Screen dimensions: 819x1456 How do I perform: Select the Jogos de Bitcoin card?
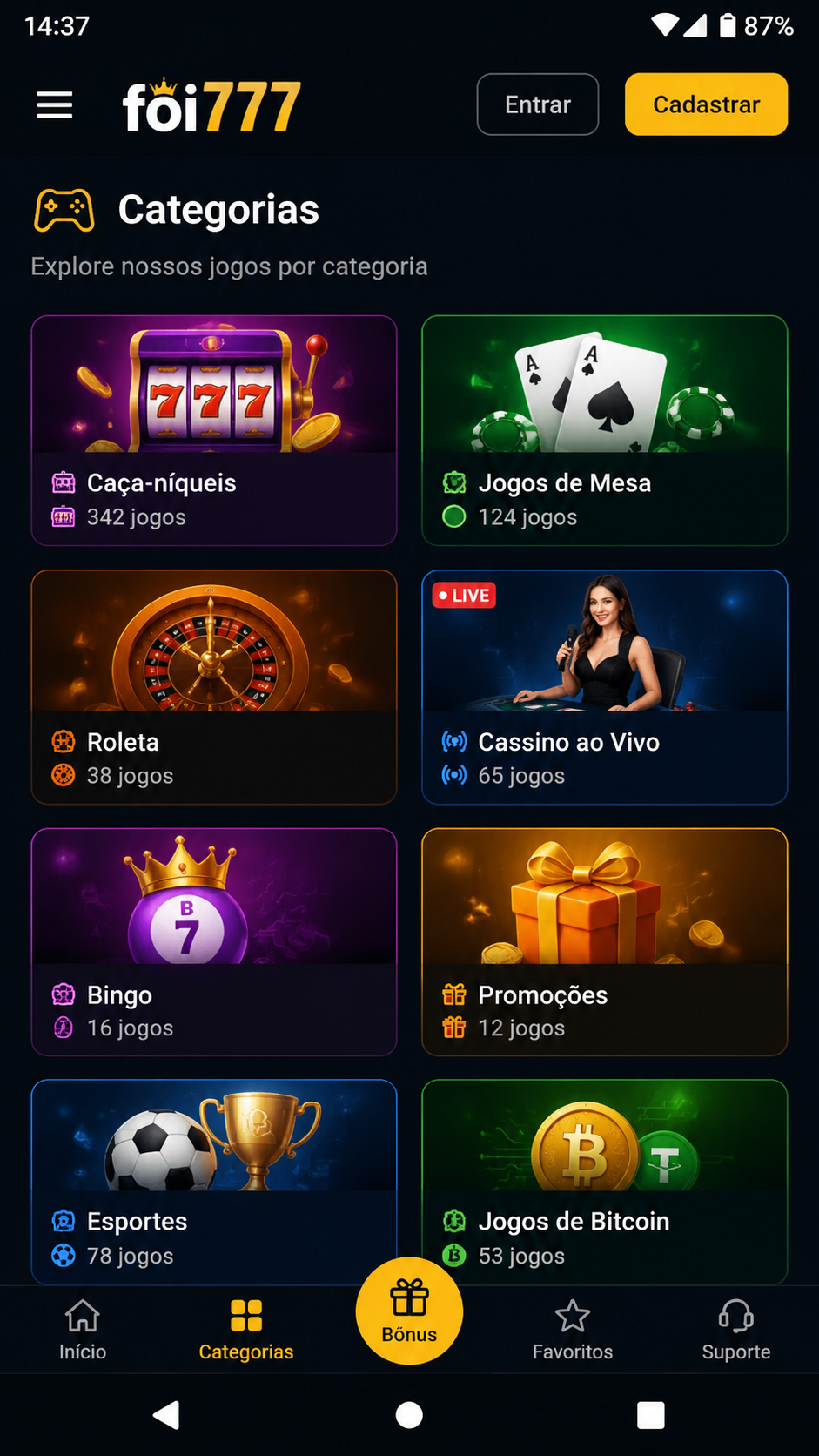coord(605,1182)
